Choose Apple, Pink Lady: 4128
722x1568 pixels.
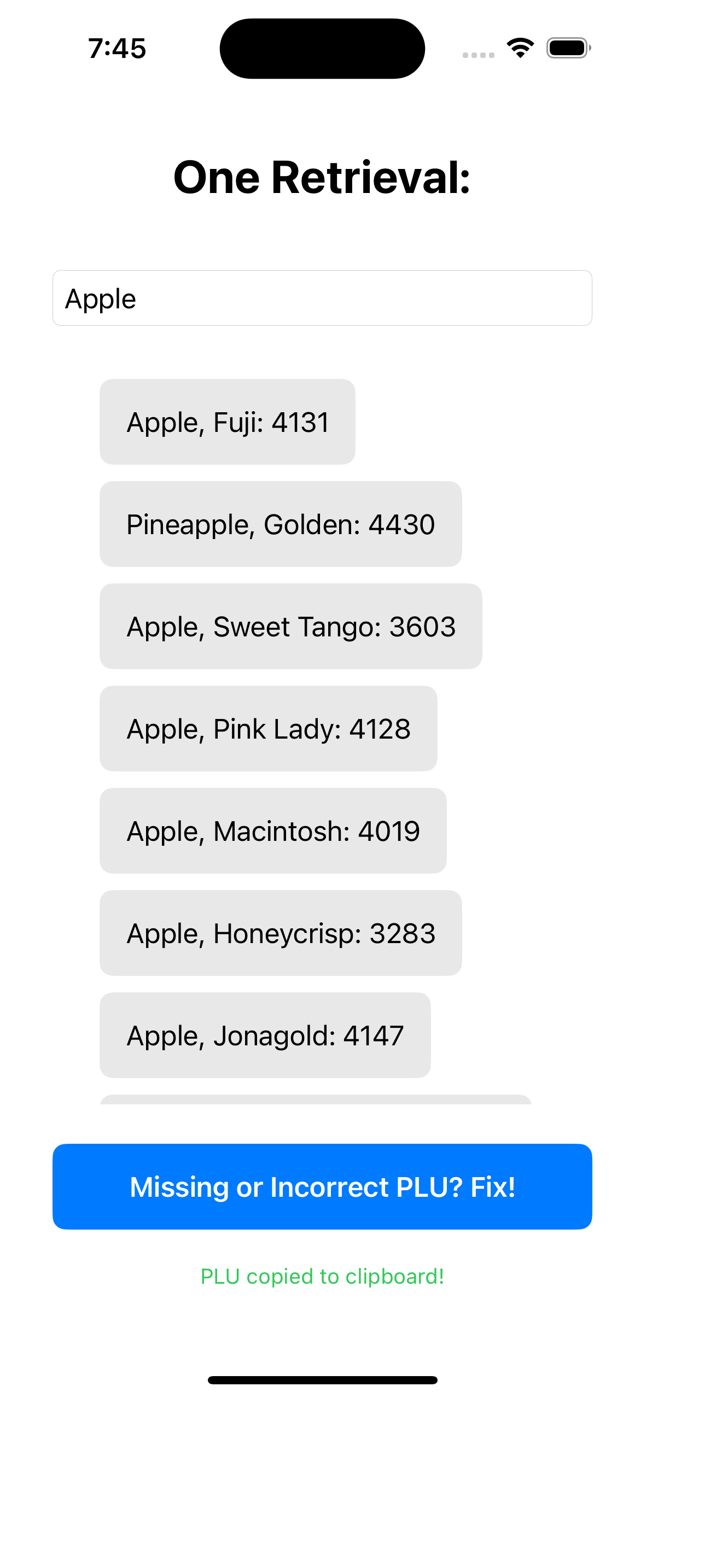pyautogui.click(x=269, y=729)
